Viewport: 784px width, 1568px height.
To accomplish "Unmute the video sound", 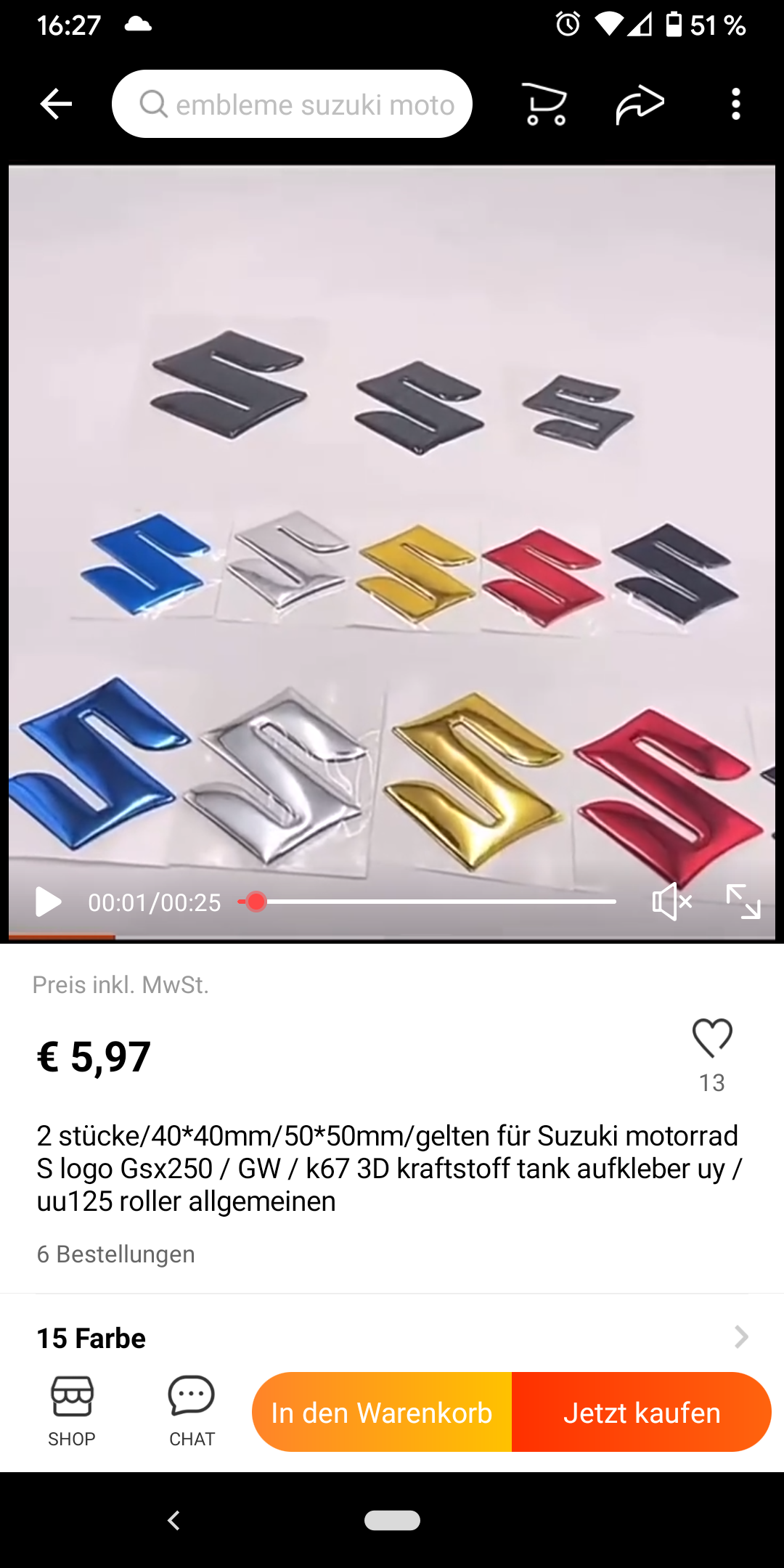I will (672, 902).
